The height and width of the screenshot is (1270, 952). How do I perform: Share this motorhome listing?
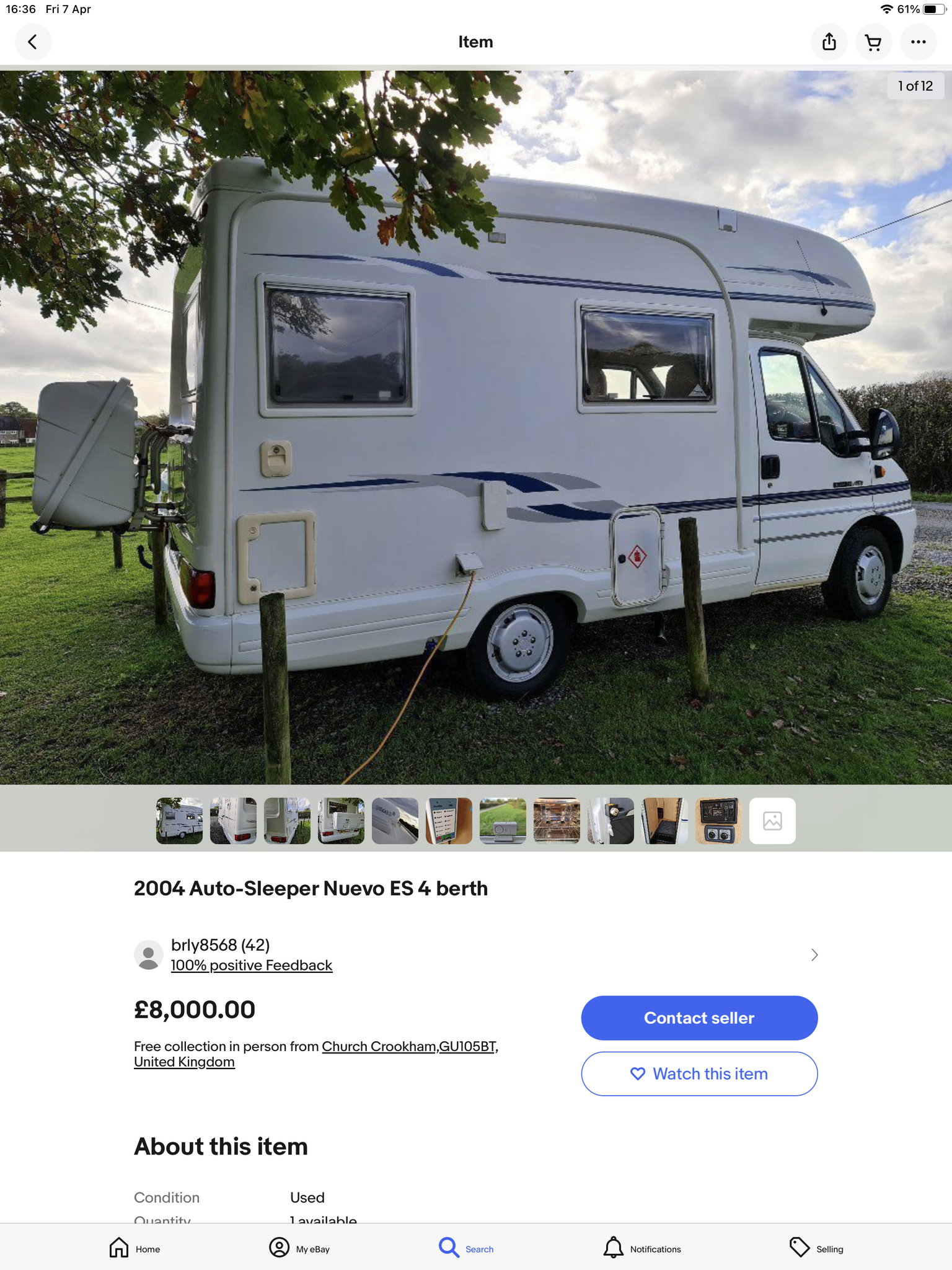(829, 42)
